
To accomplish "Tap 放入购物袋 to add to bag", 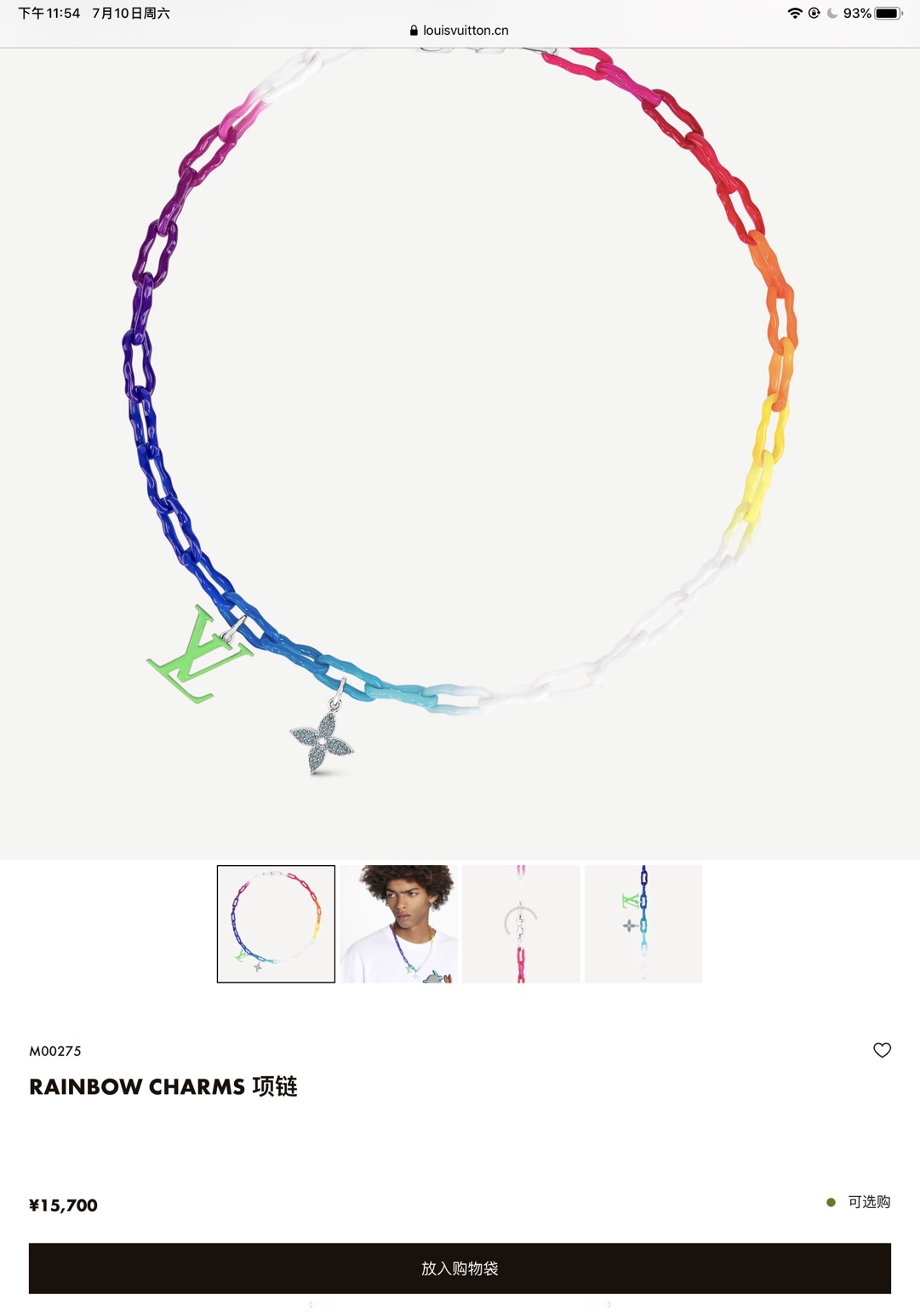I will point(460,1268).
